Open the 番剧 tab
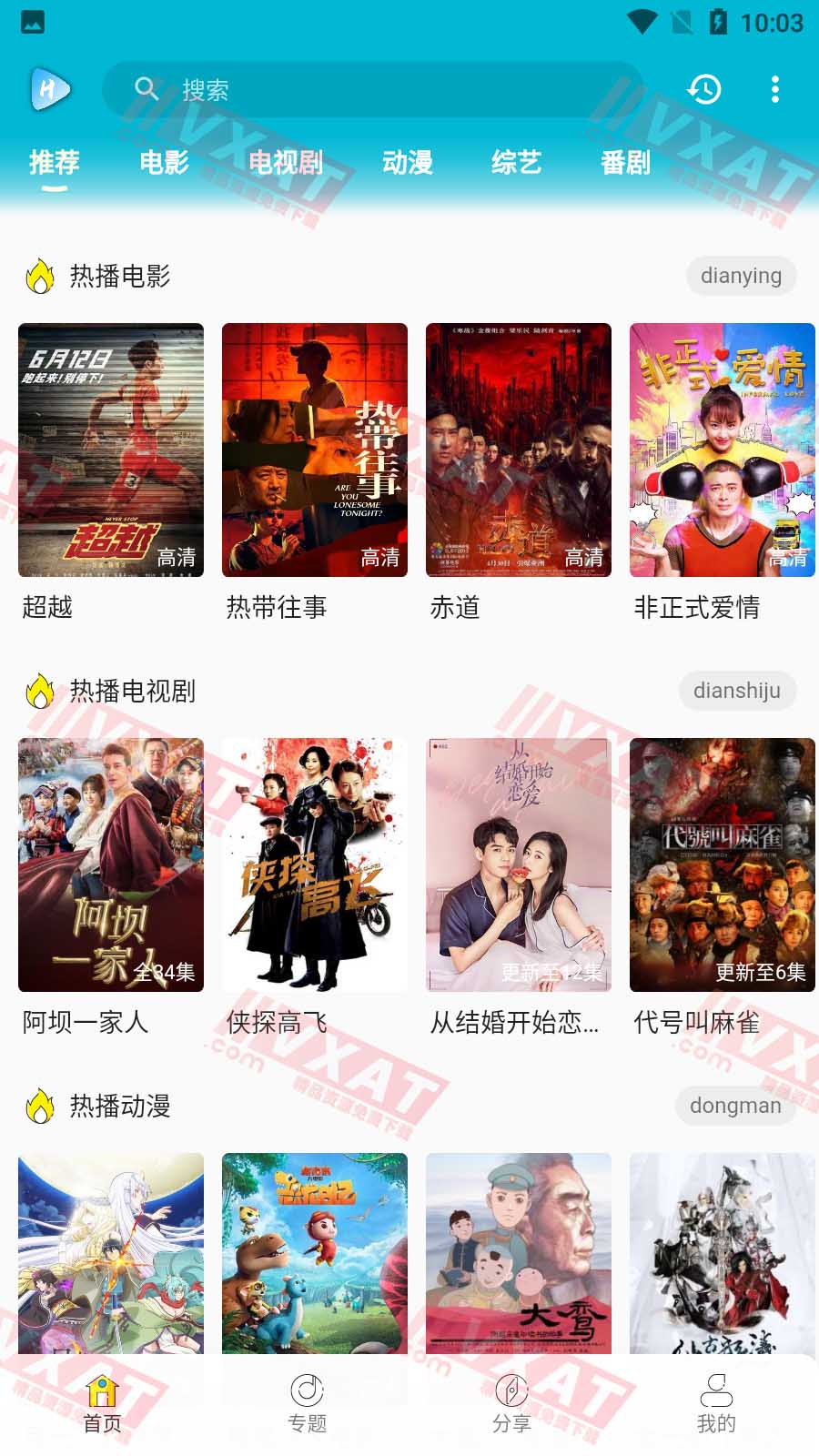Image resolution: width=819 pixels, height=1456 pixels. (625, 163)
